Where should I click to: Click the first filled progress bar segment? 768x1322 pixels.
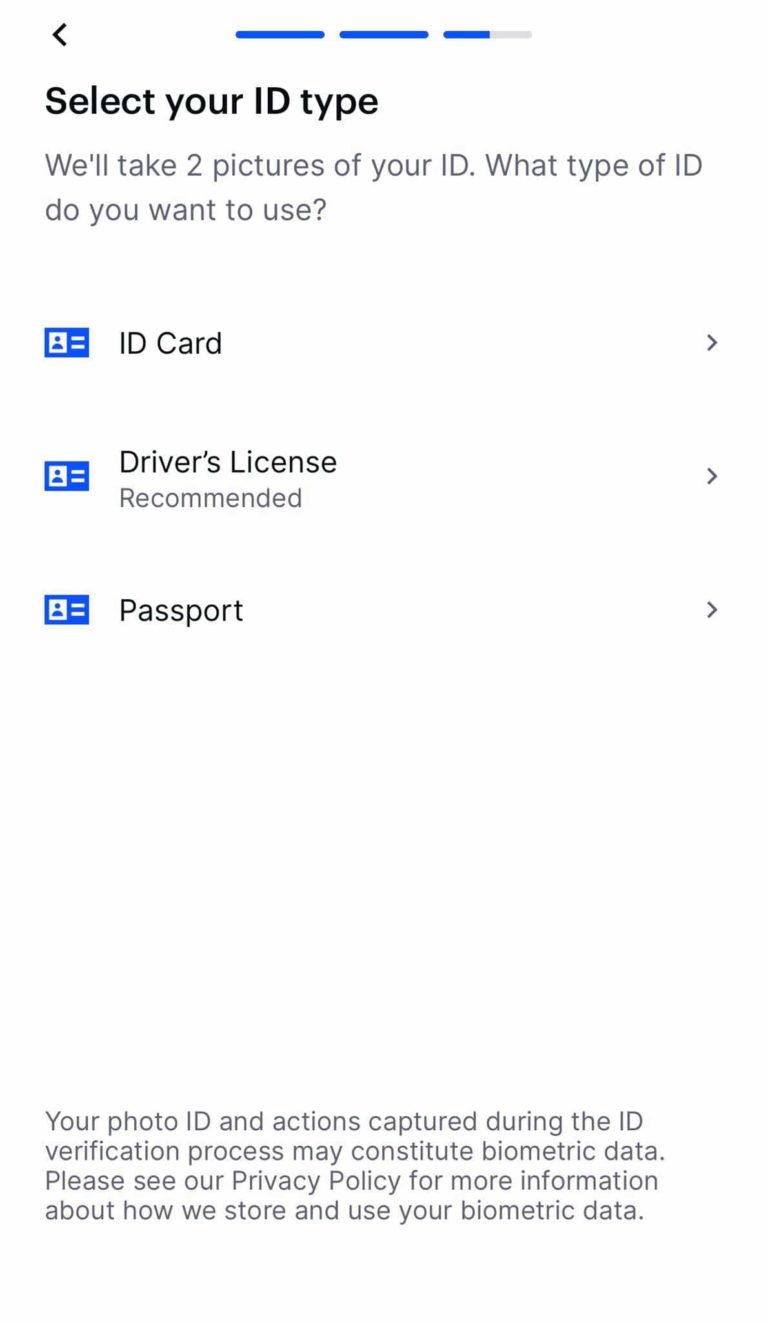coord(279,34)
